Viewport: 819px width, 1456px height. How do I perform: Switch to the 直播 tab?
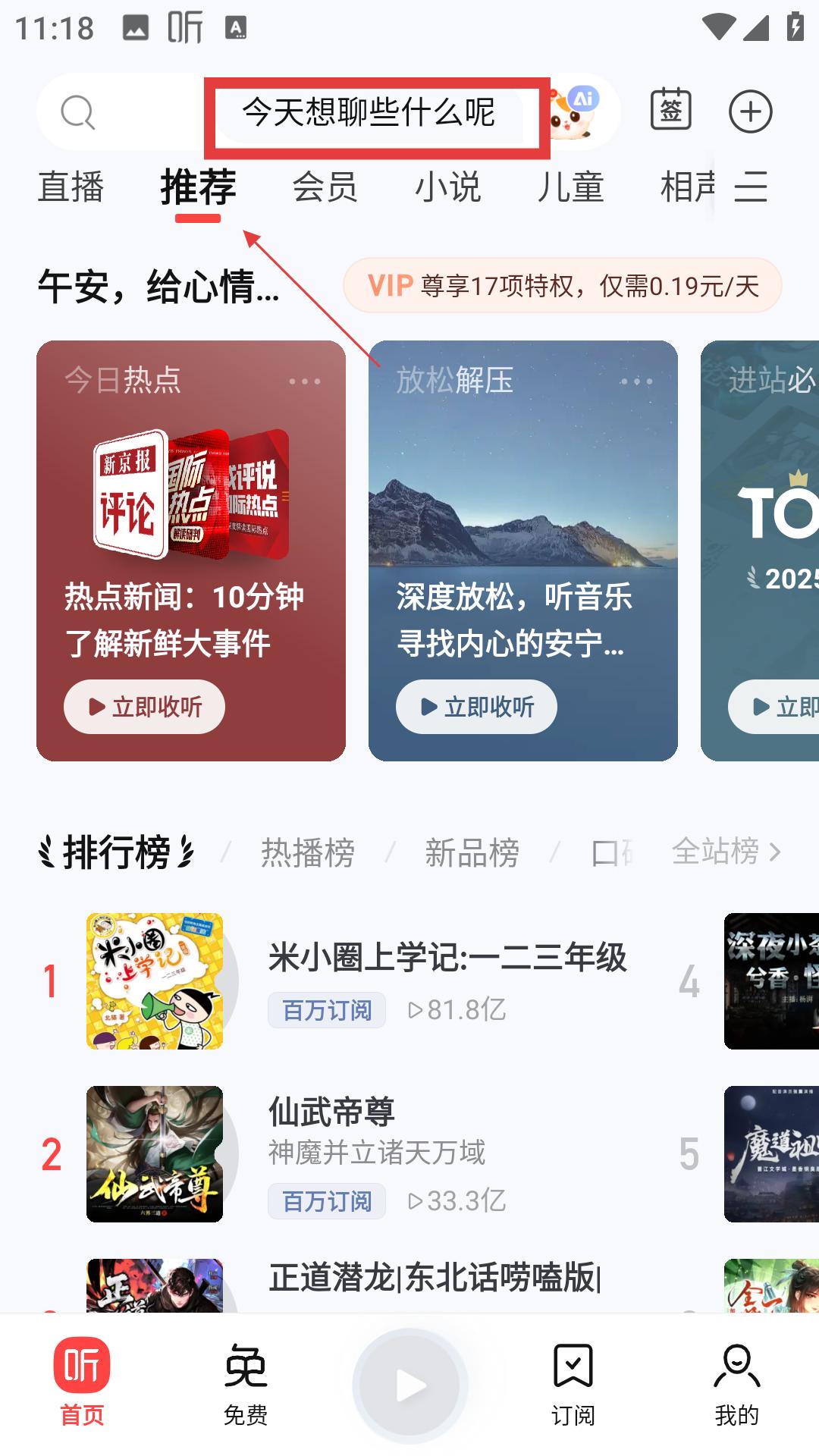[71, 187]
